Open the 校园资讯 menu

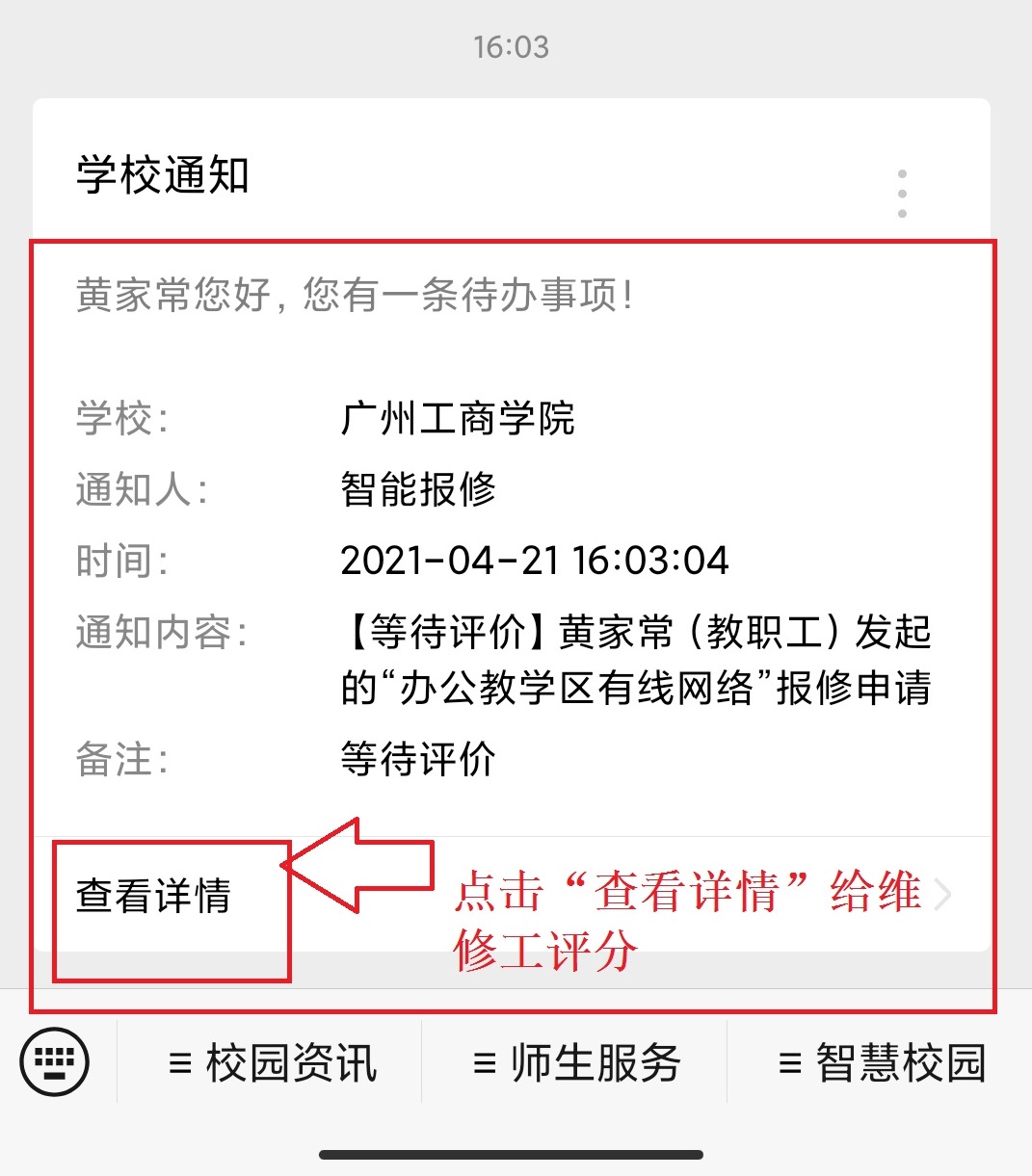point(272,1063)
